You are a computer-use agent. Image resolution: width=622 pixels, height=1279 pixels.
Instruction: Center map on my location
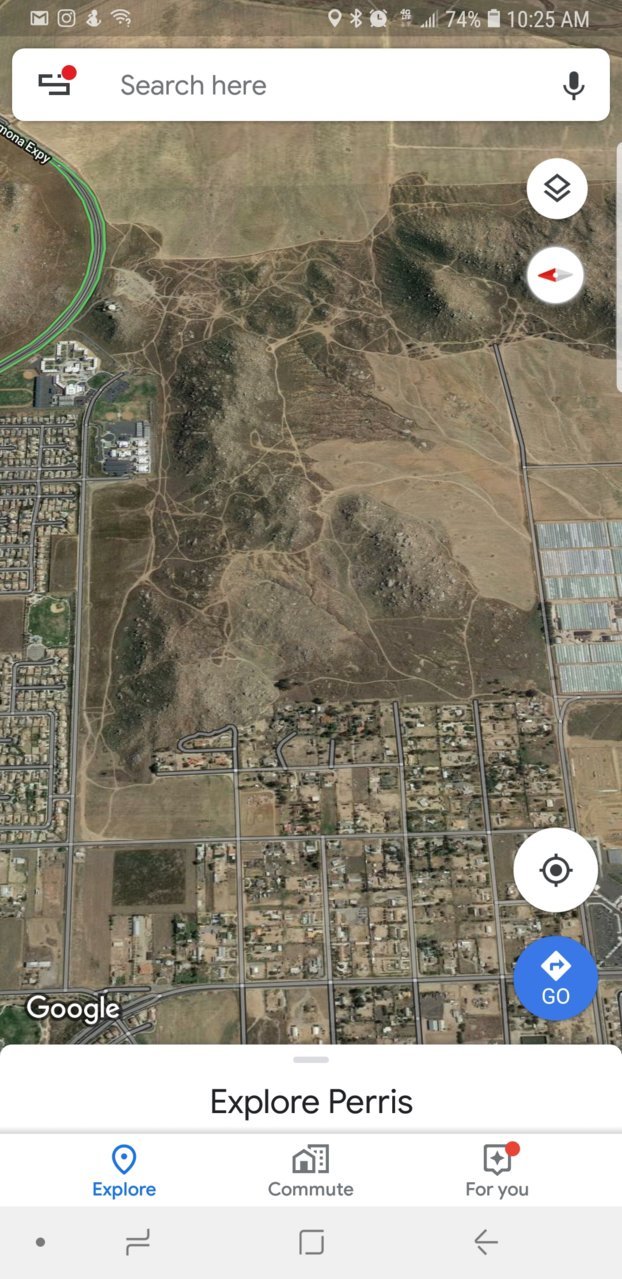click(x=556, y=870)
